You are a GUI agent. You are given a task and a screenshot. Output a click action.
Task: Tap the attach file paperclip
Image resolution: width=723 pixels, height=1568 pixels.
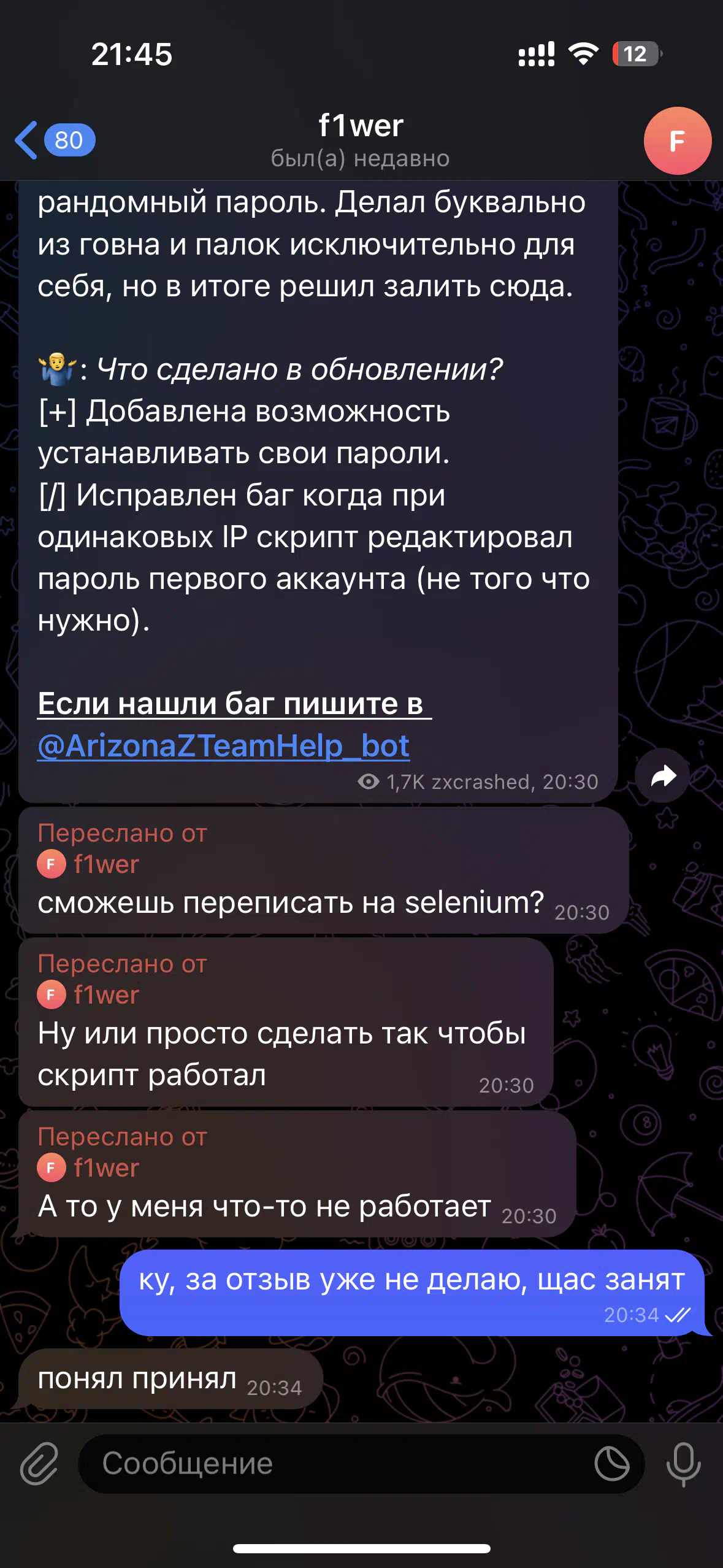point(39,1464)
